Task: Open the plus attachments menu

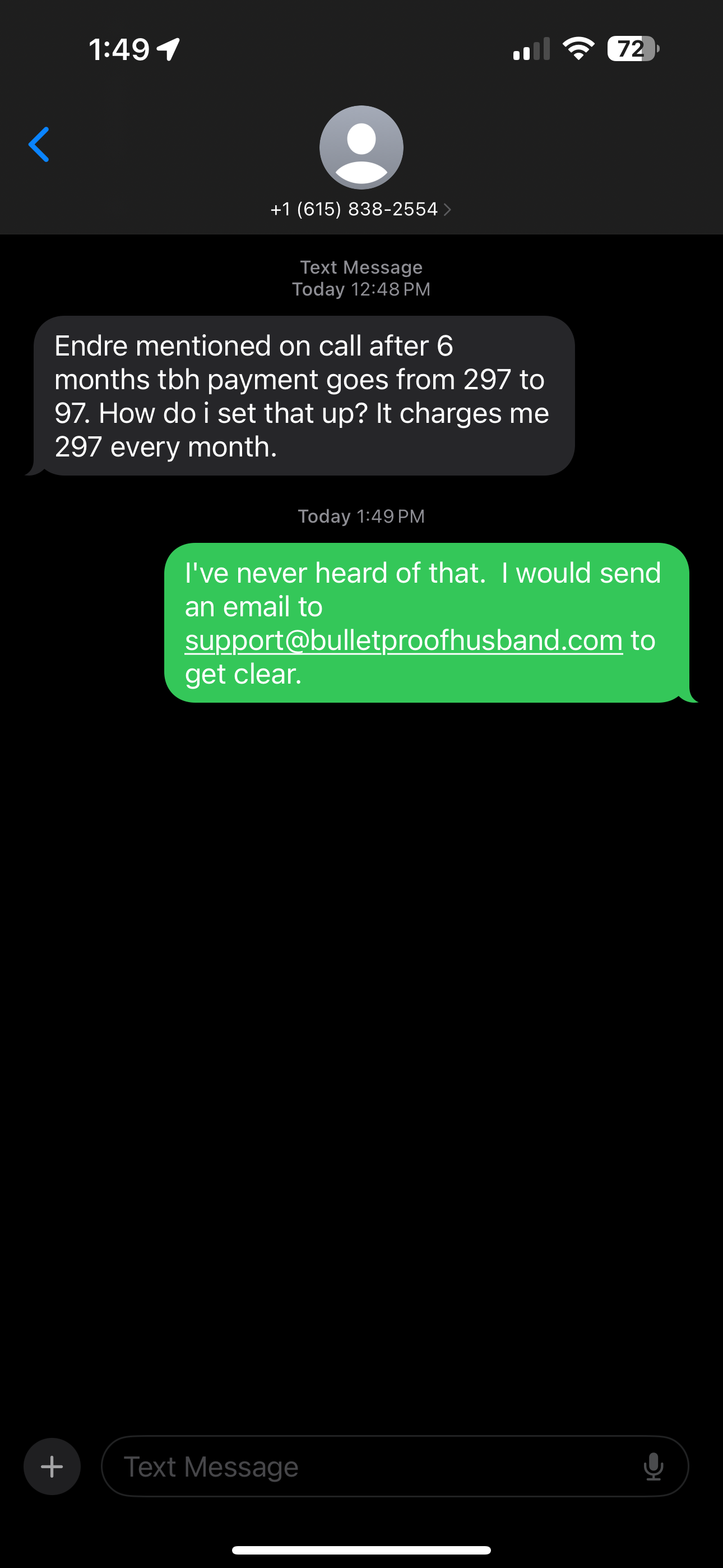Action: pos(52,1466)
